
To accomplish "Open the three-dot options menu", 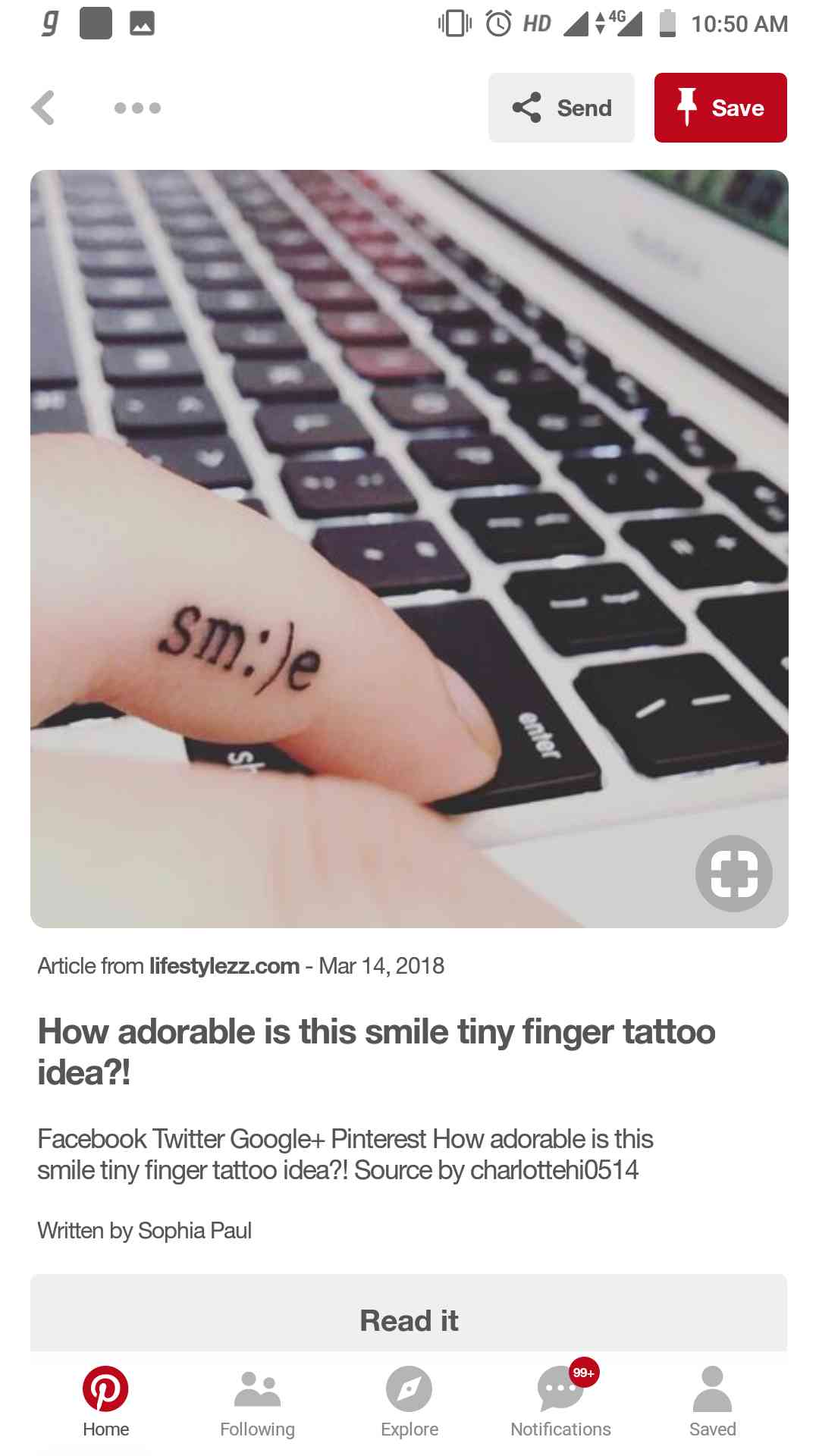I will click(137, 108).
